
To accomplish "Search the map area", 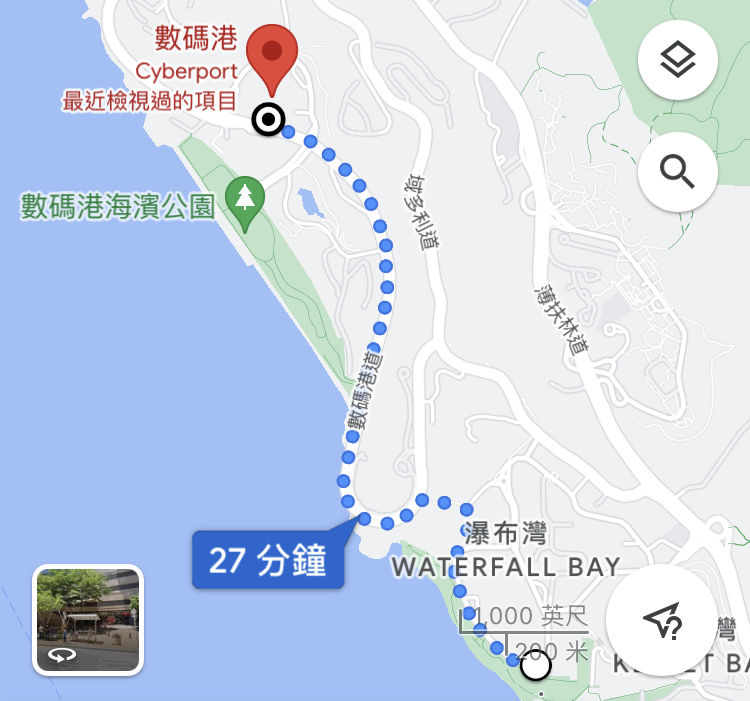I will (677, 172).
